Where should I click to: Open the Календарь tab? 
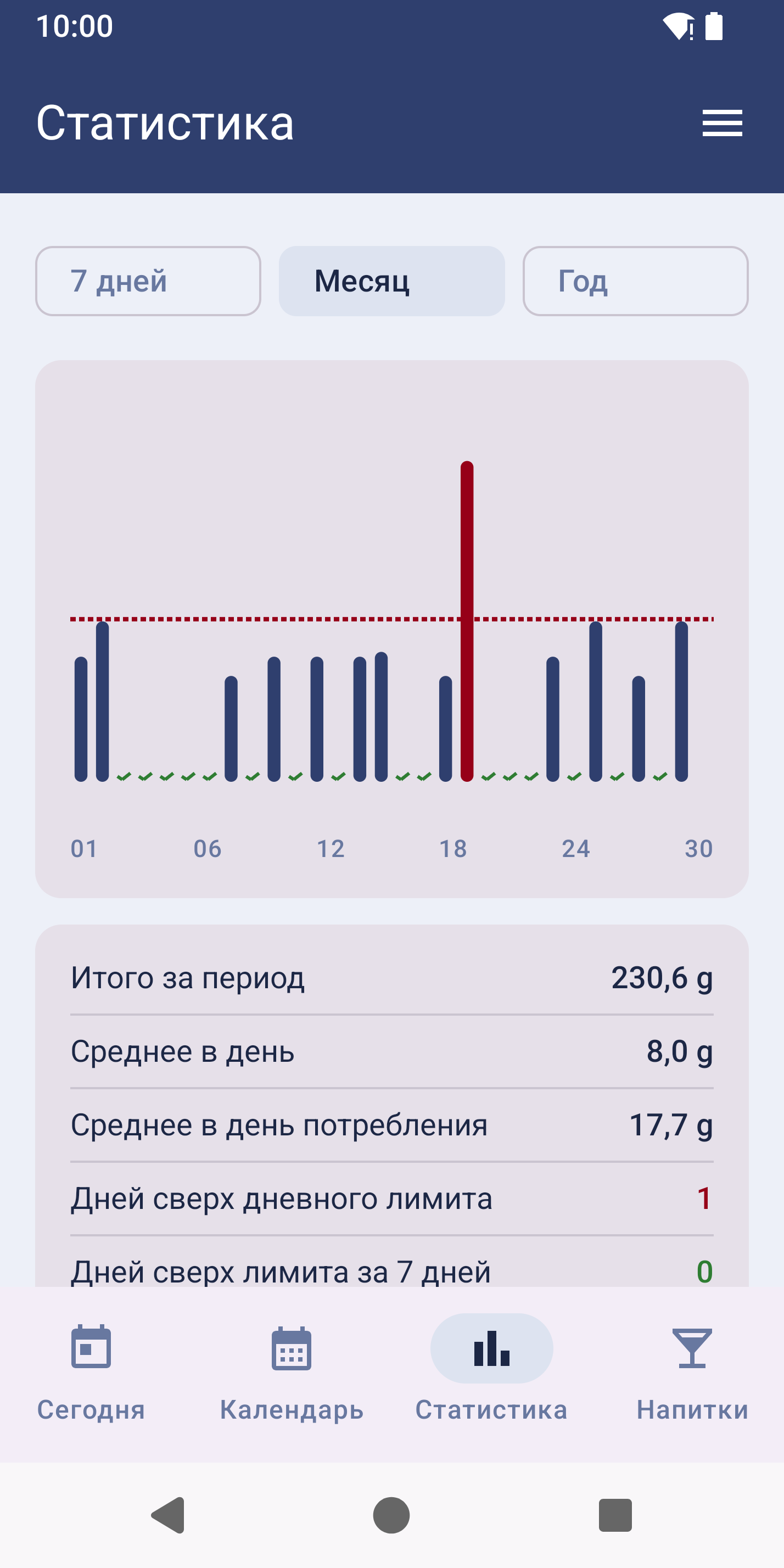coord(292,1374)
